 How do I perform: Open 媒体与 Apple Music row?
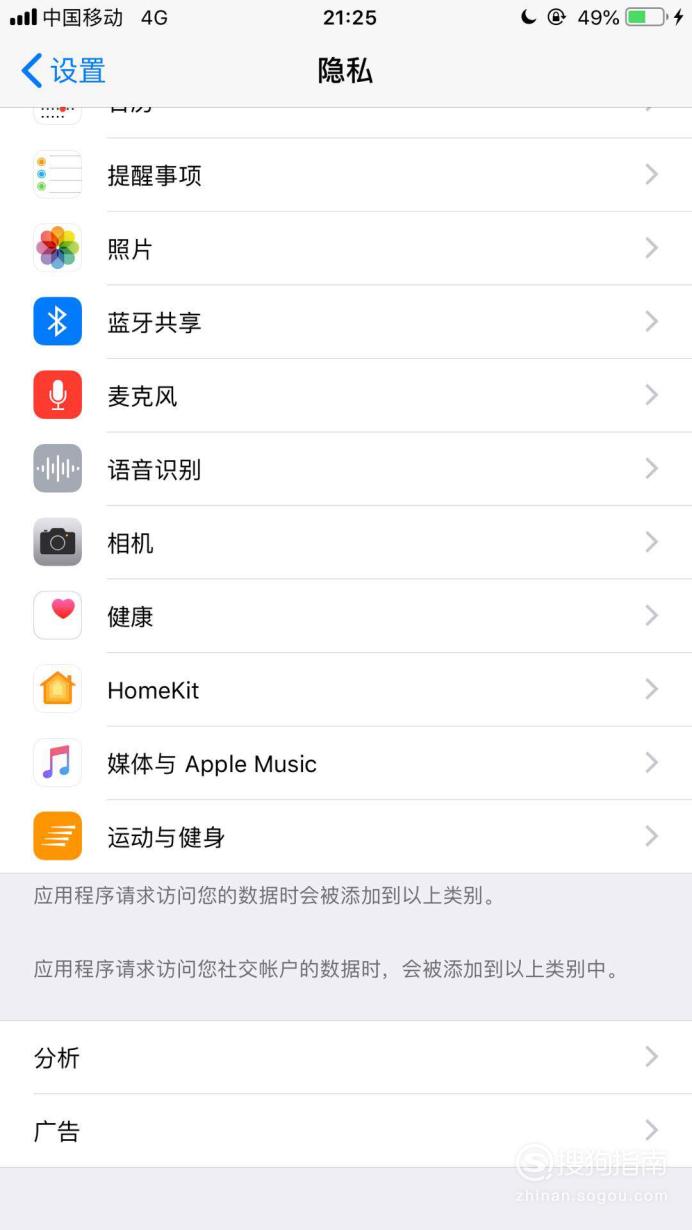click(346, 763)
